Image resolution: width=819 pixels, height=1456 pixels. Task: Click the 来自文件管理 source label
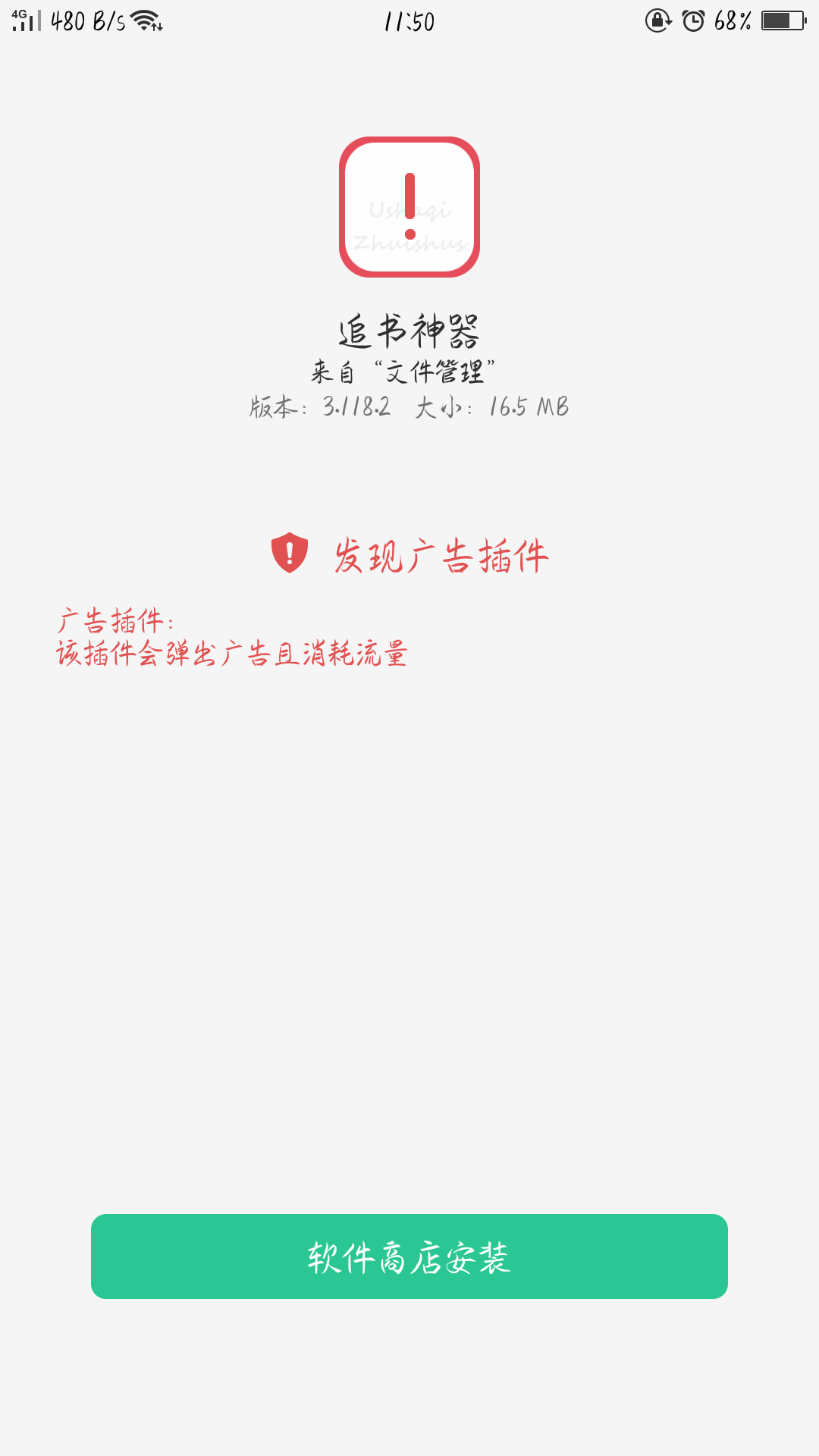pyautogui.click(x=403, y=371)
